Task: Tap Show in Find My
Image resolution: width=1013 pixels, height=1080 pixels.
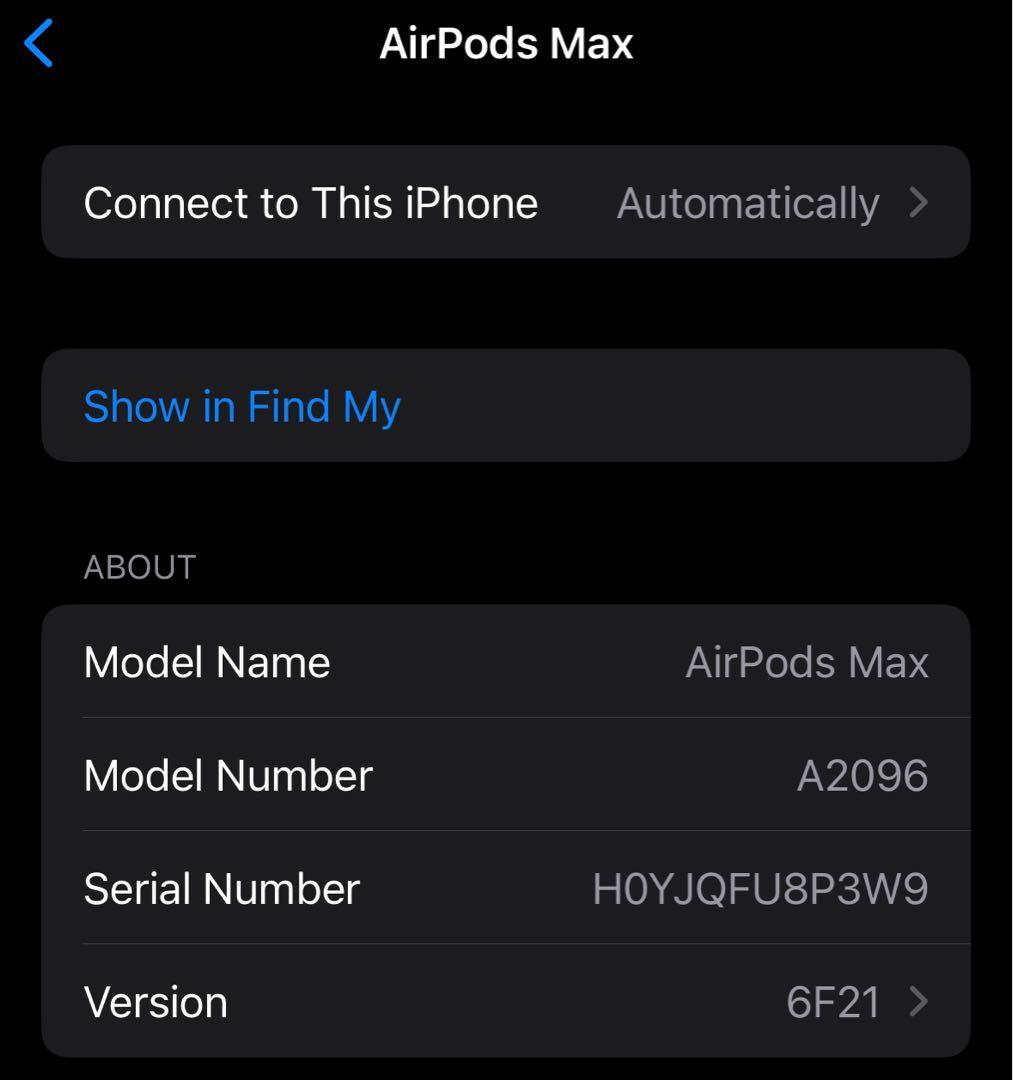Action: [x=242, y=406]
